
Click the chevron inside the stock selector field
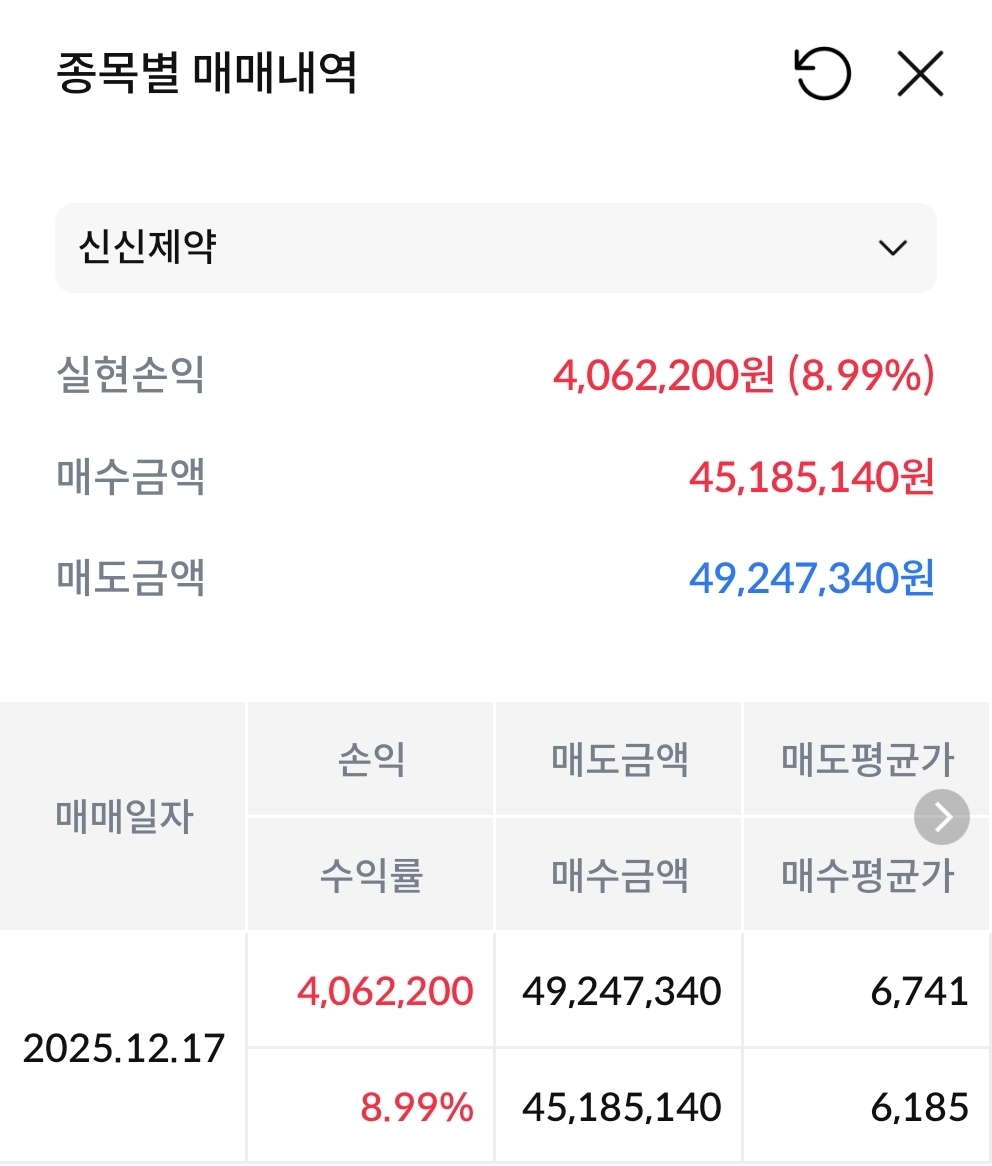tap(893, 248)
